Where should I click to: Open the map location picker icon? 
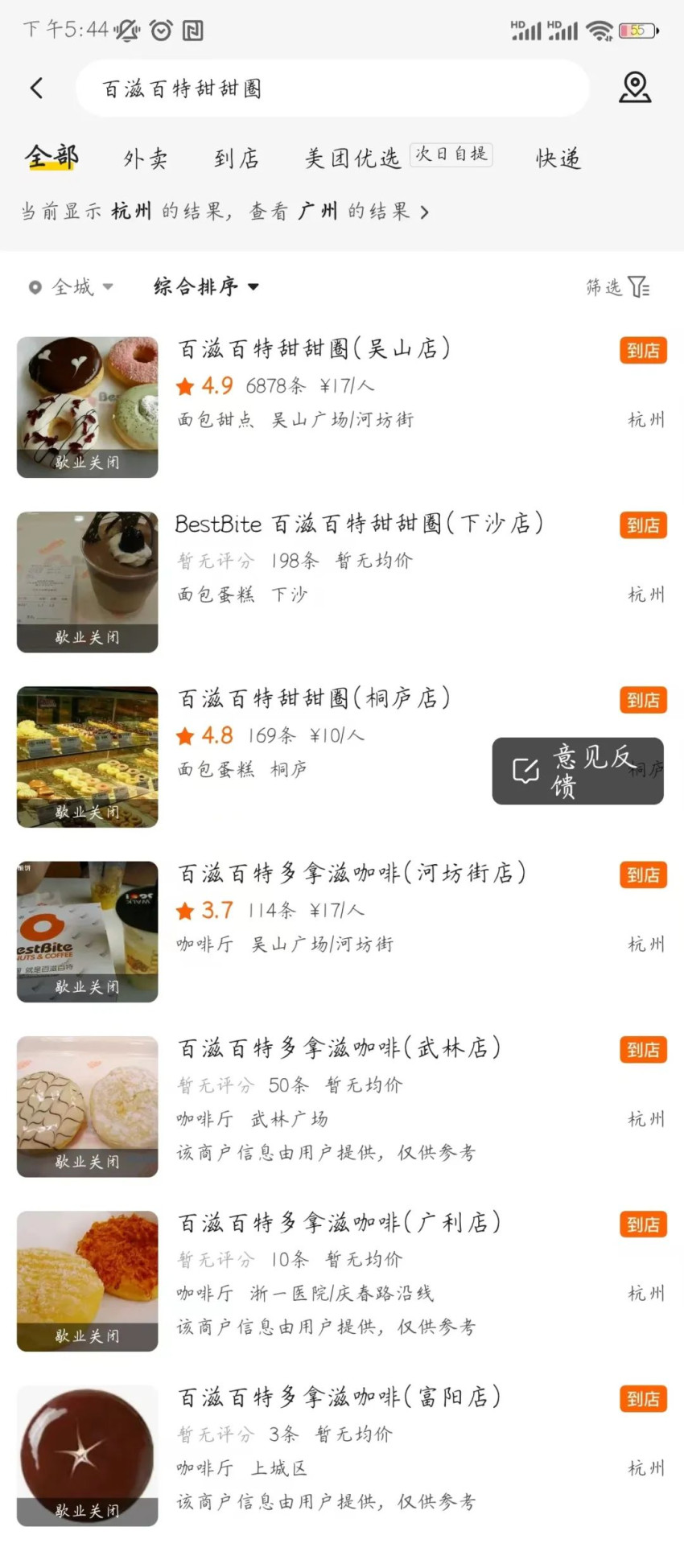coord(635,87)
